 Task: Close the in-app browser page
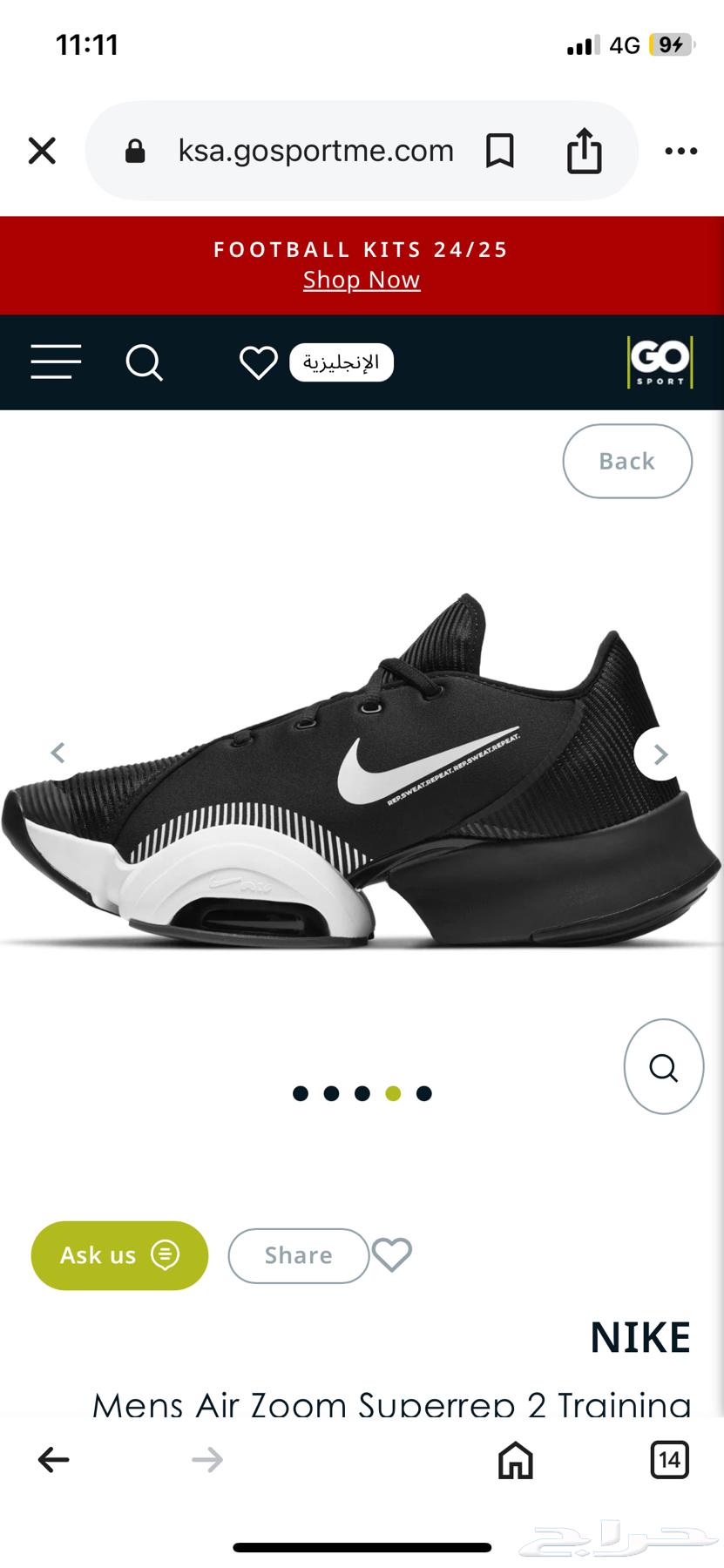pos(42,151)
